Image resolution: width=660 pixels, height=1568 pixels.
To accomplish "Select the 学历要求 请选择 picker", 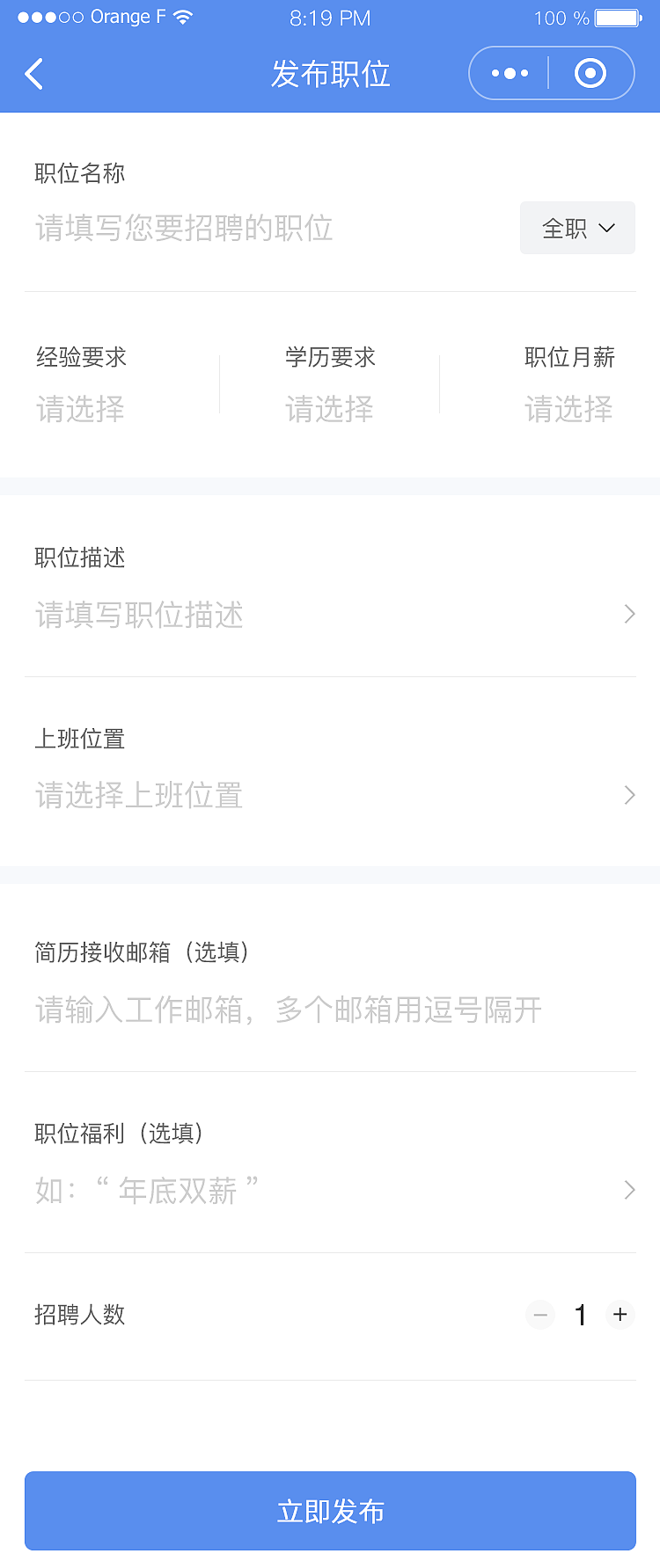I will [x=330, y=409].
